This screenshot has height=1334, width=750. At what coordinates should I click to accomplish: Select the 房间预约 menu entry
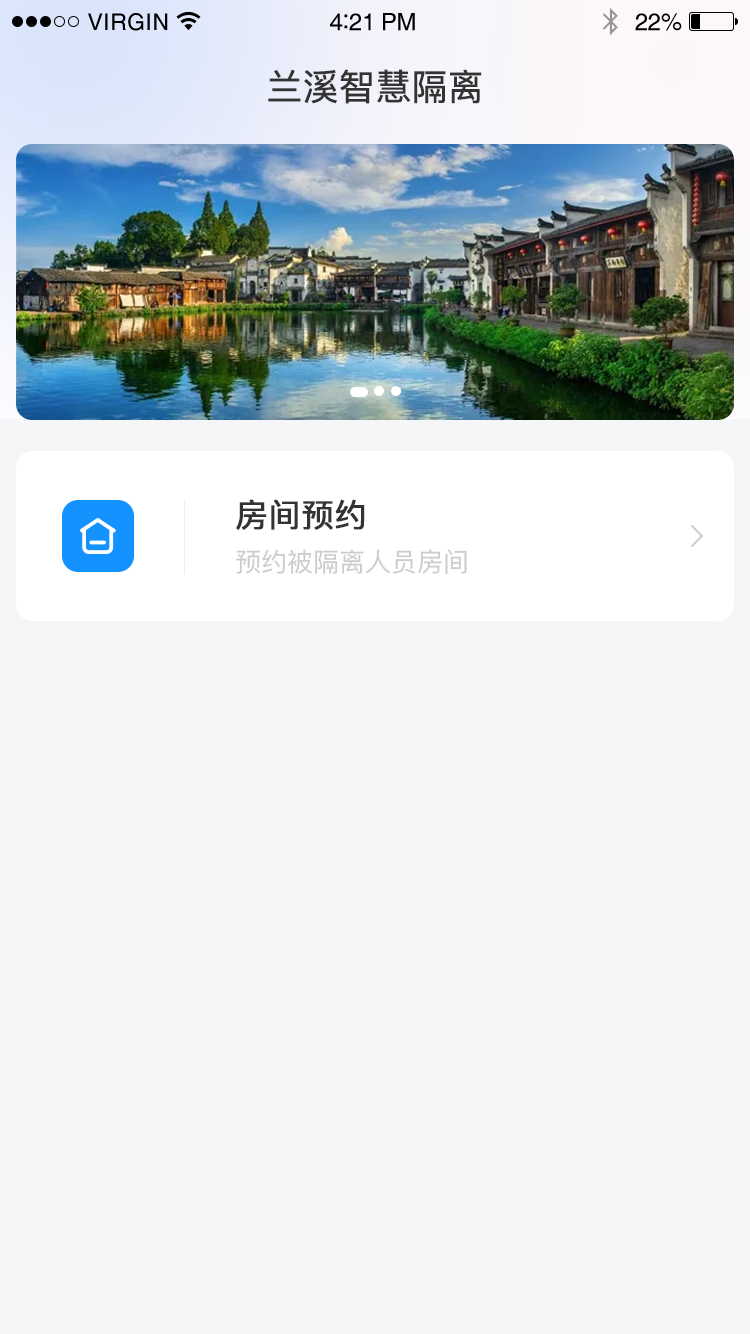(375, 536)
